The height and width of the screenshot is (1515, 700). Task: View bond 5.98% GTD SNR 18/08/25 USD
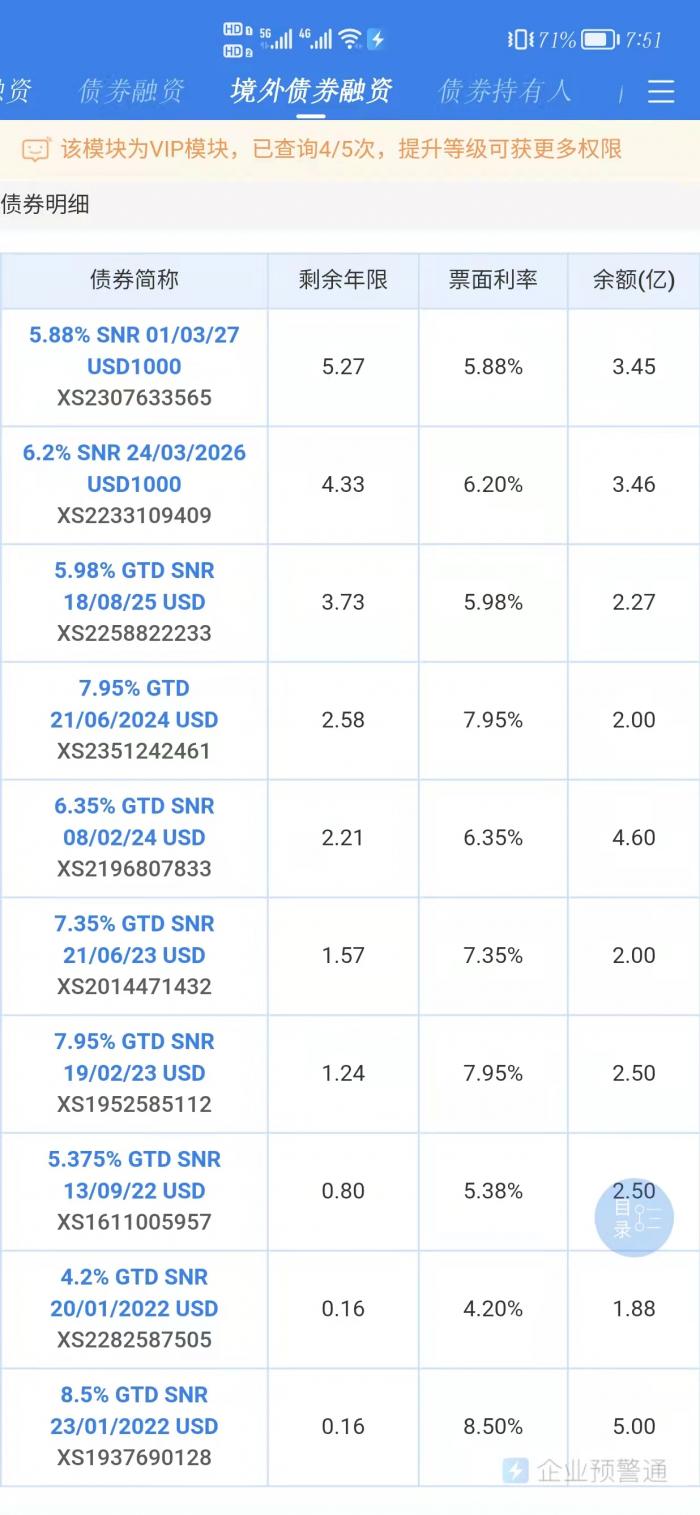coord(134,586)
